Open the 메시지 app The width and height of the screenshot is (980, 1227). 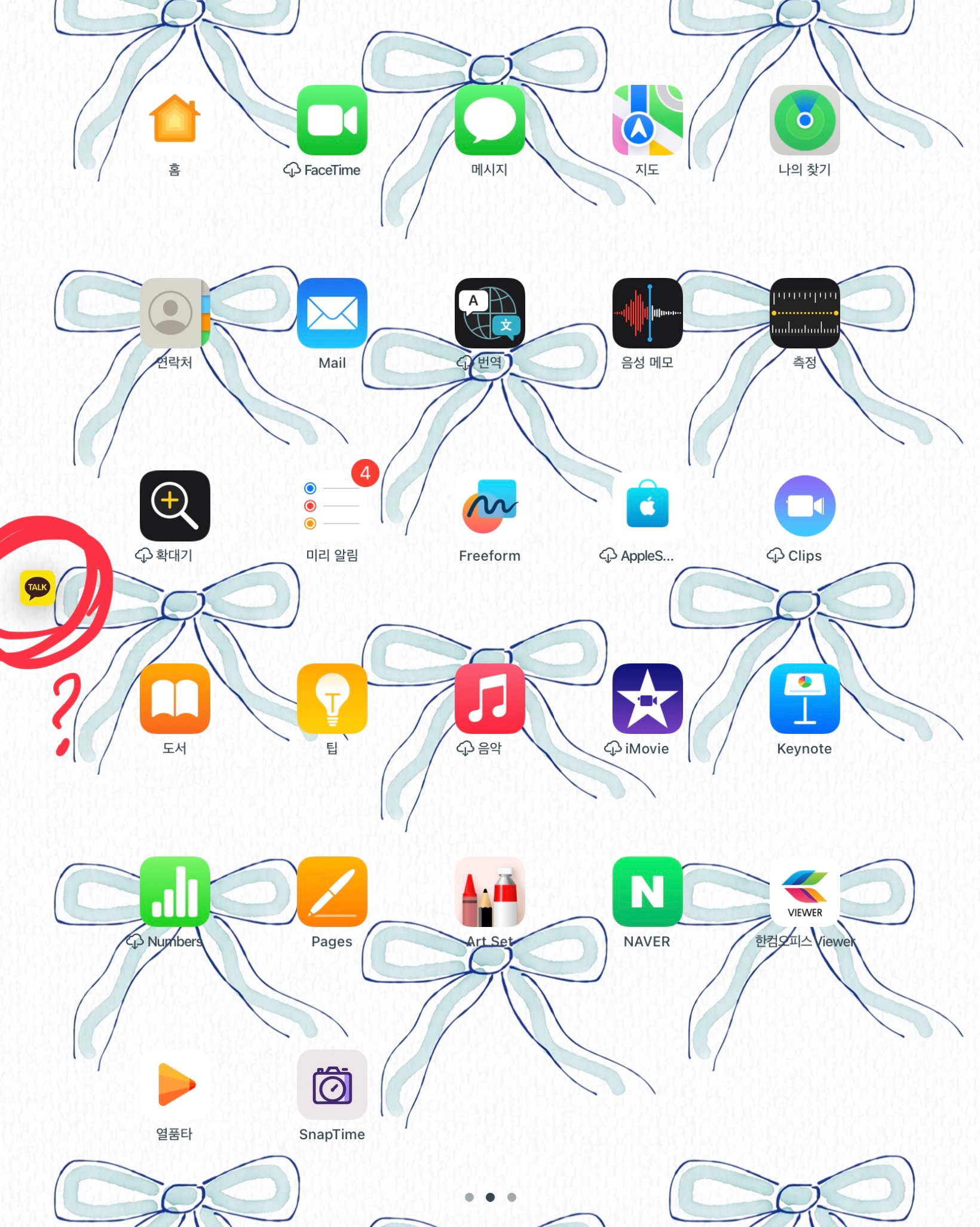click(x=489, y=120)
